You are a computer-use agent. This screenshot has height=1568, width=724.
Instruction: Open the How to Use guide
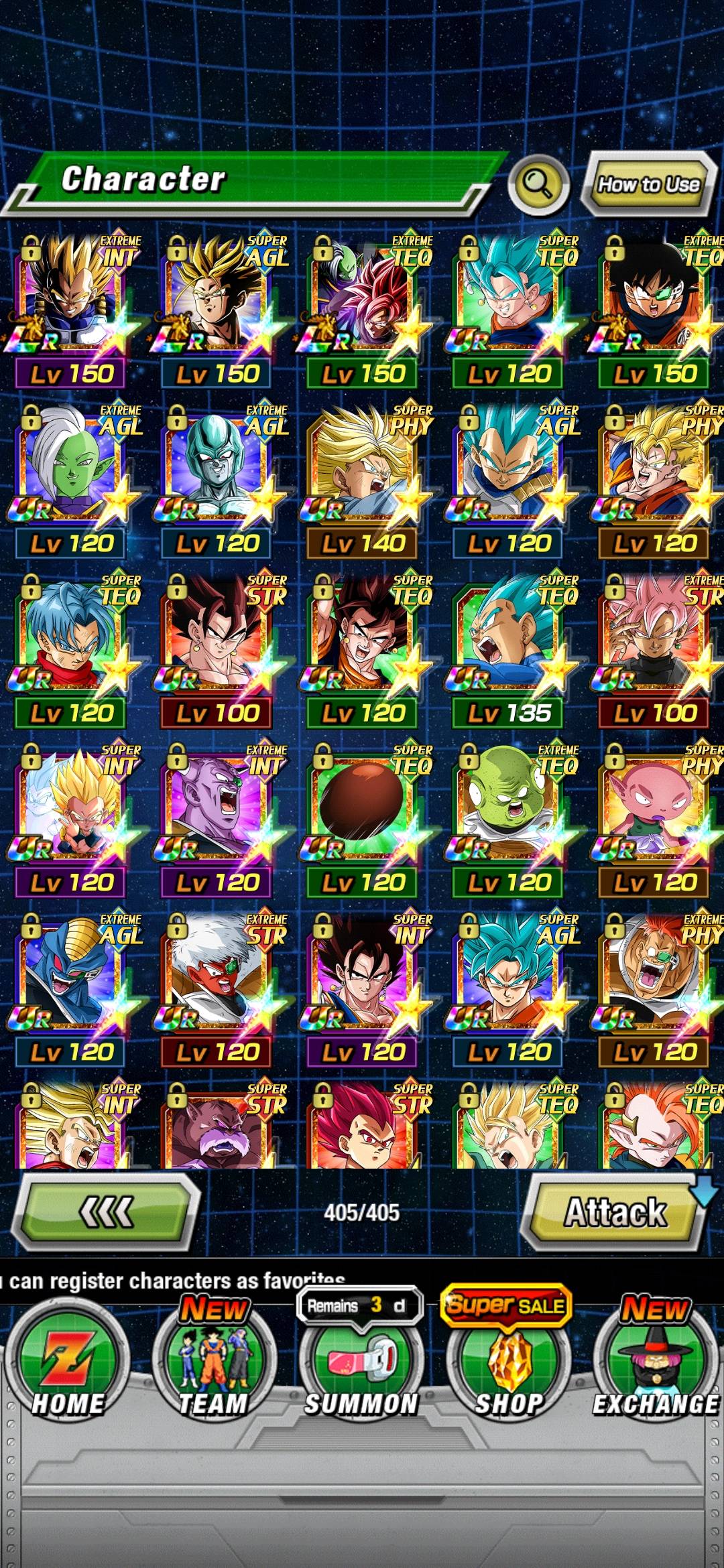pyautogui.click(x=648, y=184)
